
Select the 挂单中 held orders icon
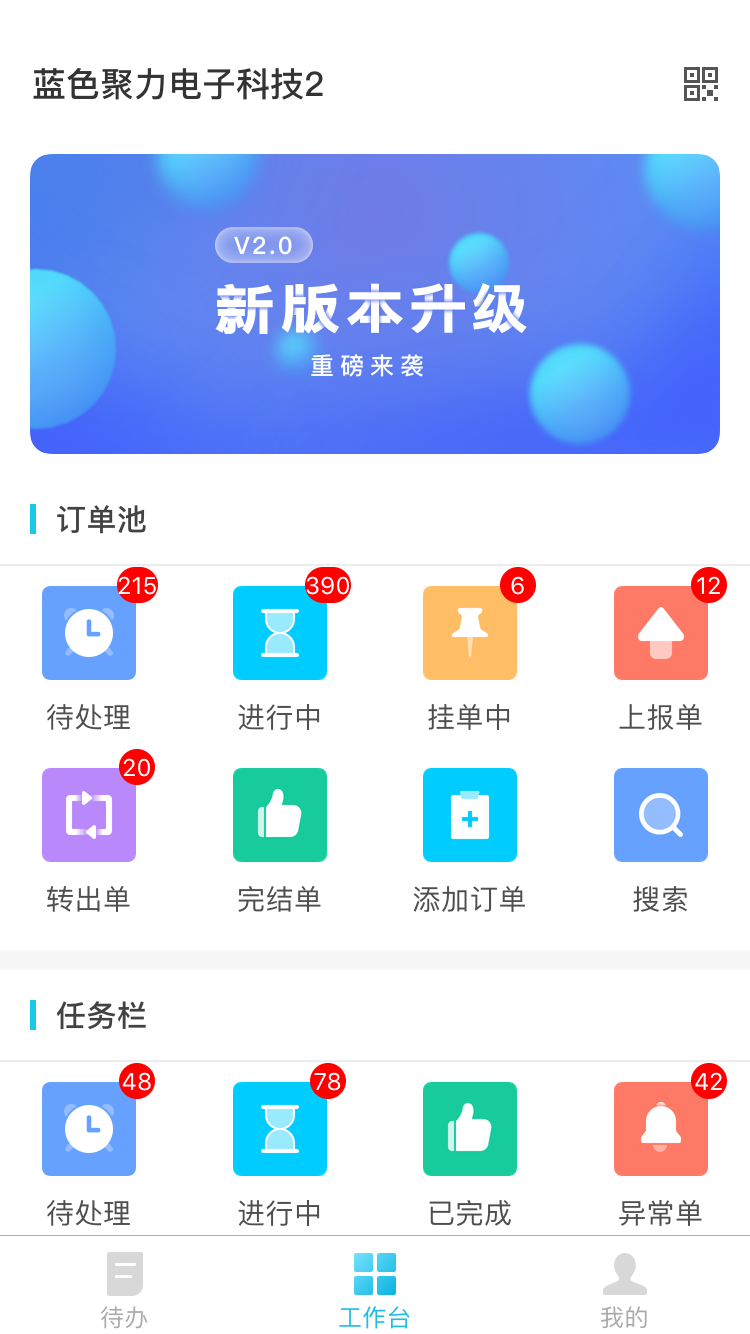point(470,633)
